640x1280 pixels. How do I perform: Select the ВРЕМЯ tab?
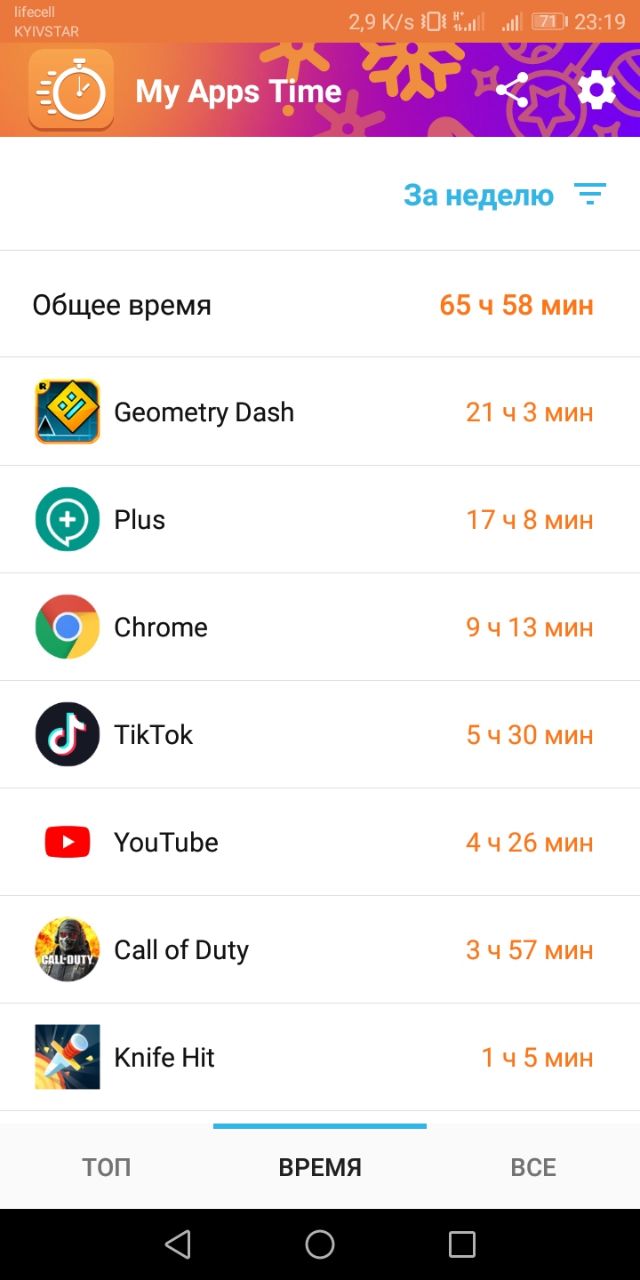click(320, 1167)
